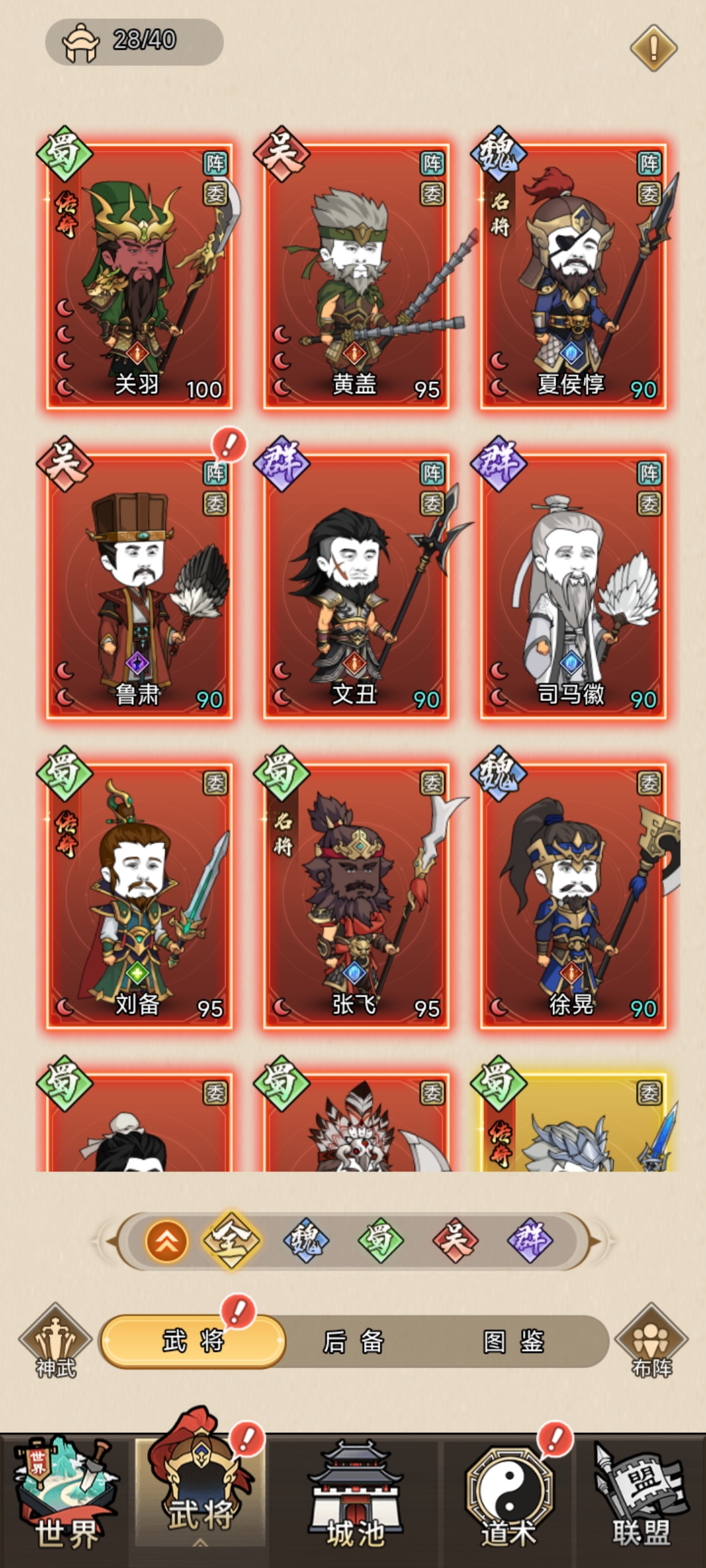Open the 徐晃 hero card
The height and width of the screenshot is (1568, 706).
[x=573, y=894]
